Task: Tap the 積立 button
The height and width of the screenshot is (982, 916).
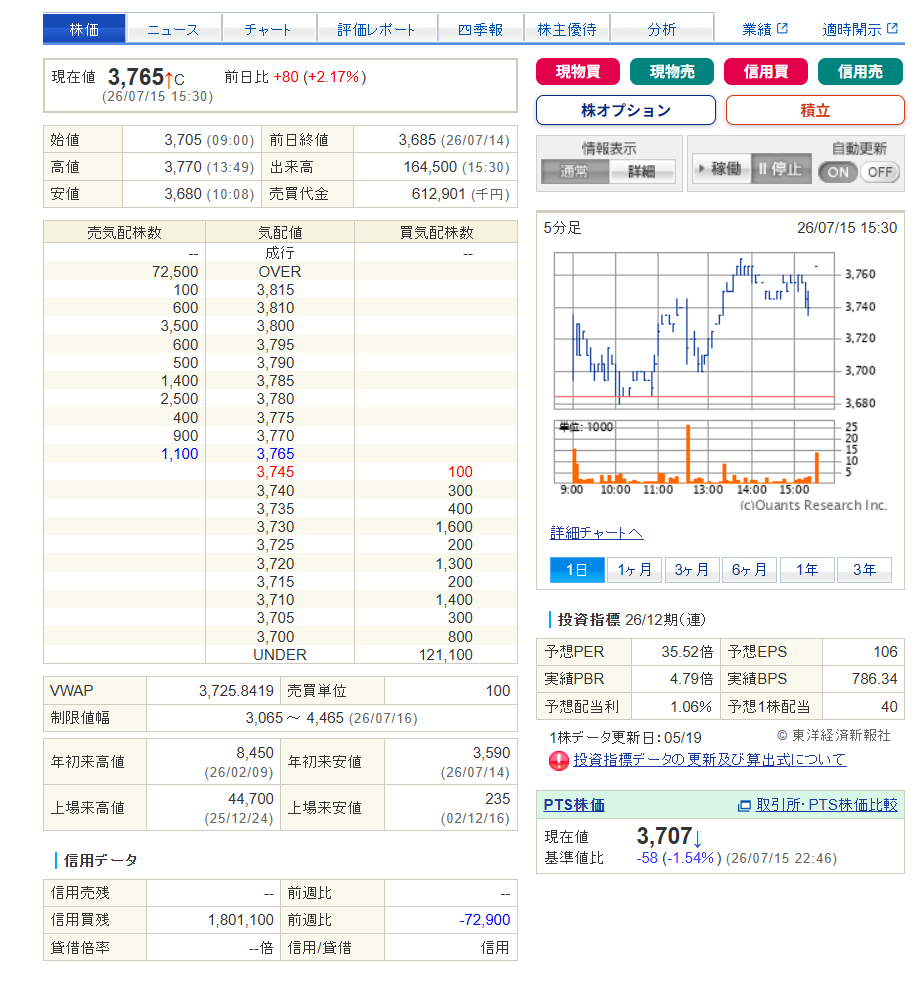Action: pyautogui.click(x=815, y=110)
